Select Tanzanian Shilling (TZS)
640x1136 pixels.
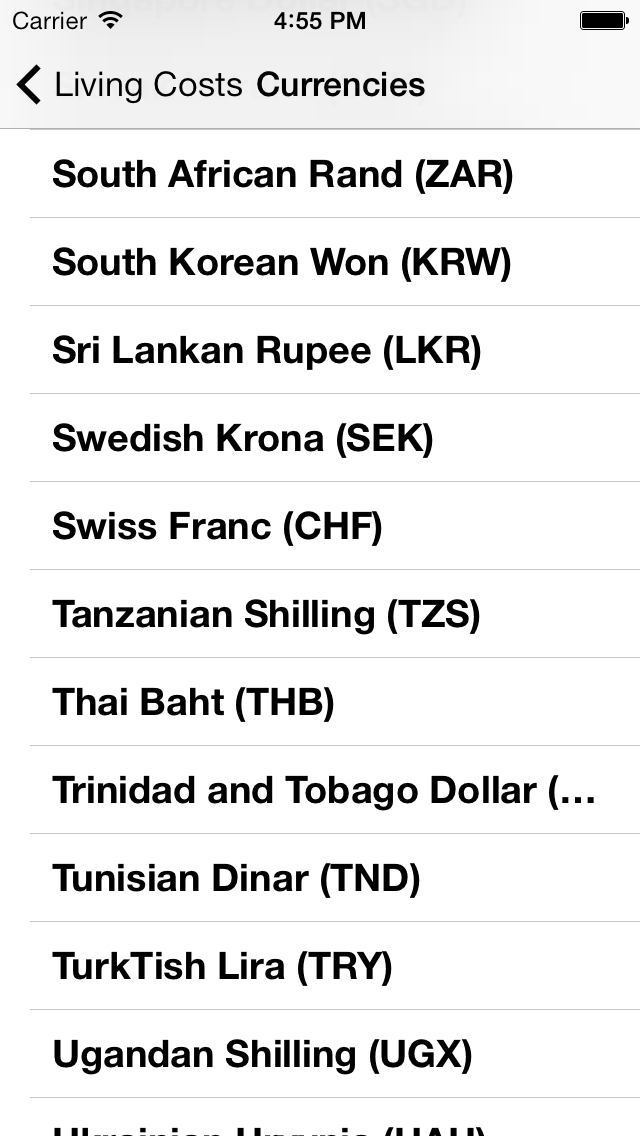point(320,614)
